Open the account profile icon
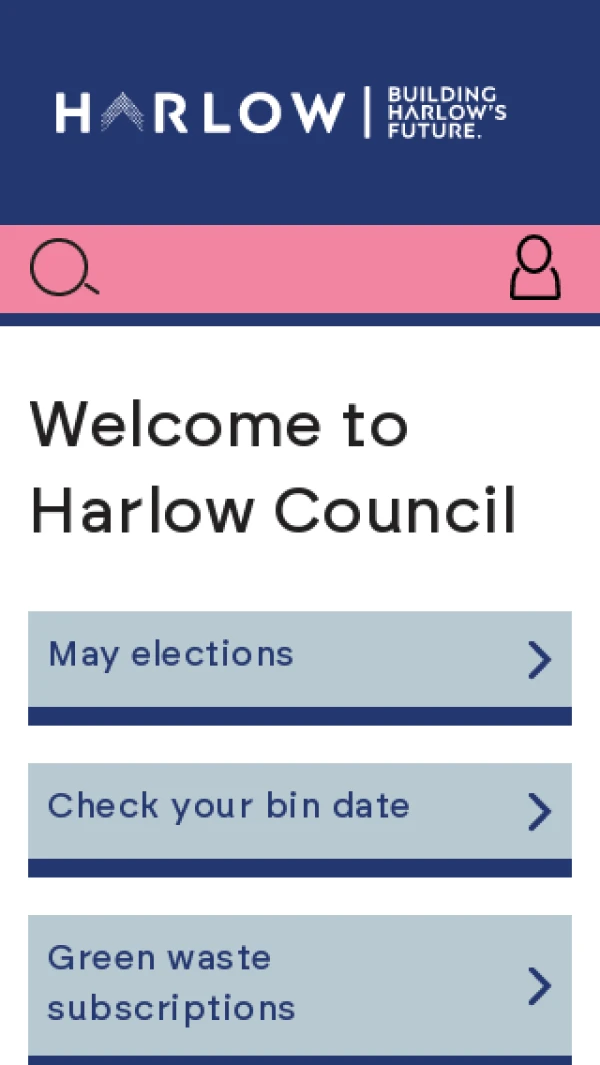Screen dimensions: 600x1065 [x=535, y=268]
